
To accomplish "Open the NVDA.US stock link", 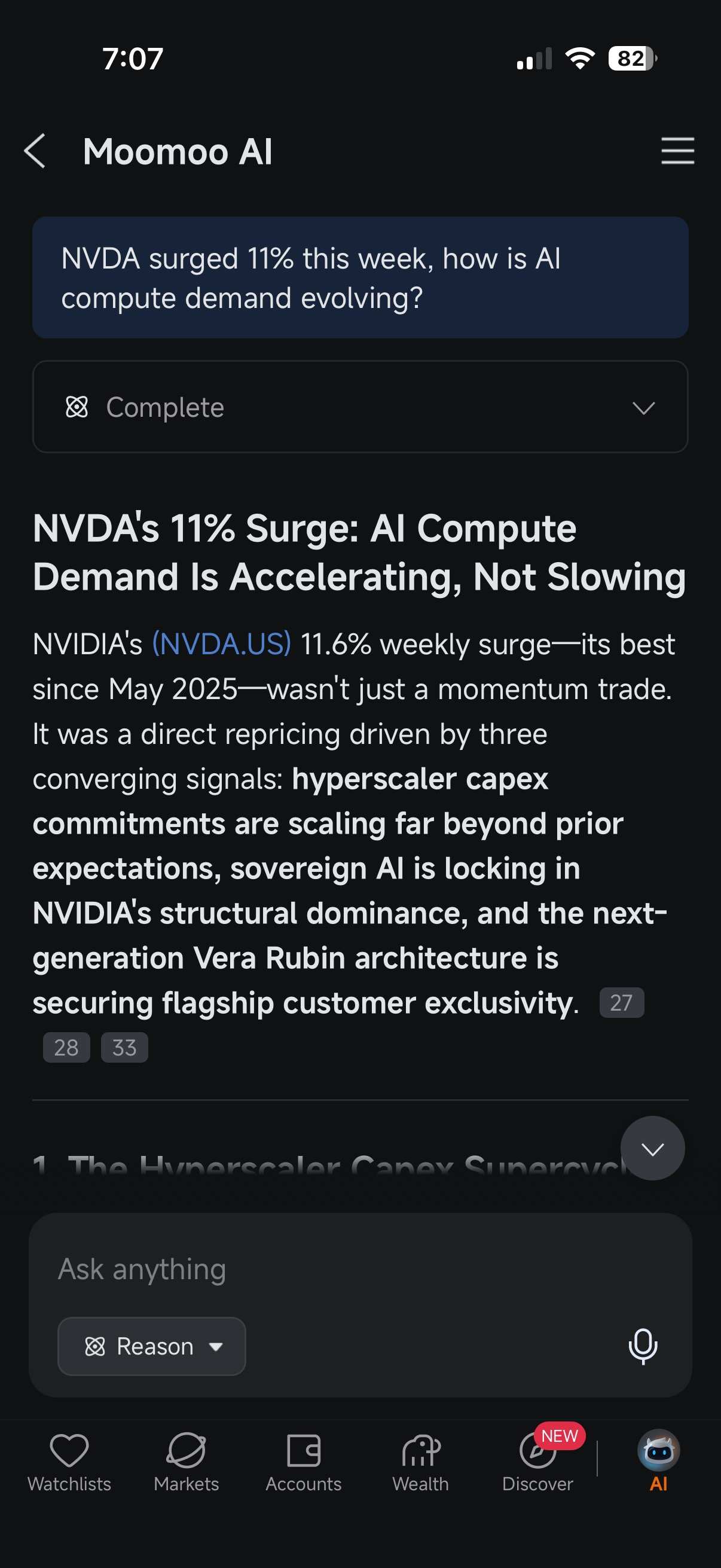I will tap(222, 644).
